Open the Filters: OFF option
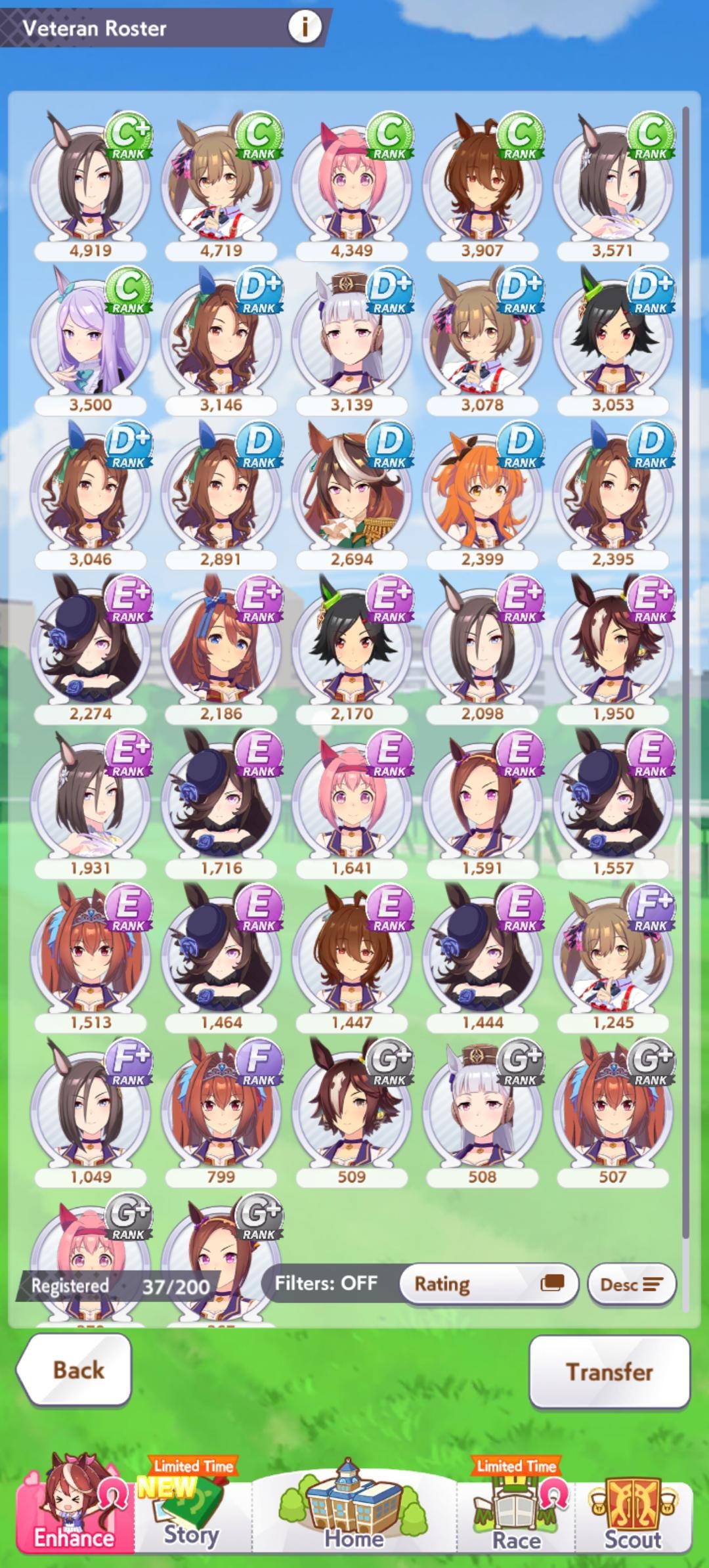709x1568 pixels. click(326, 1283)
